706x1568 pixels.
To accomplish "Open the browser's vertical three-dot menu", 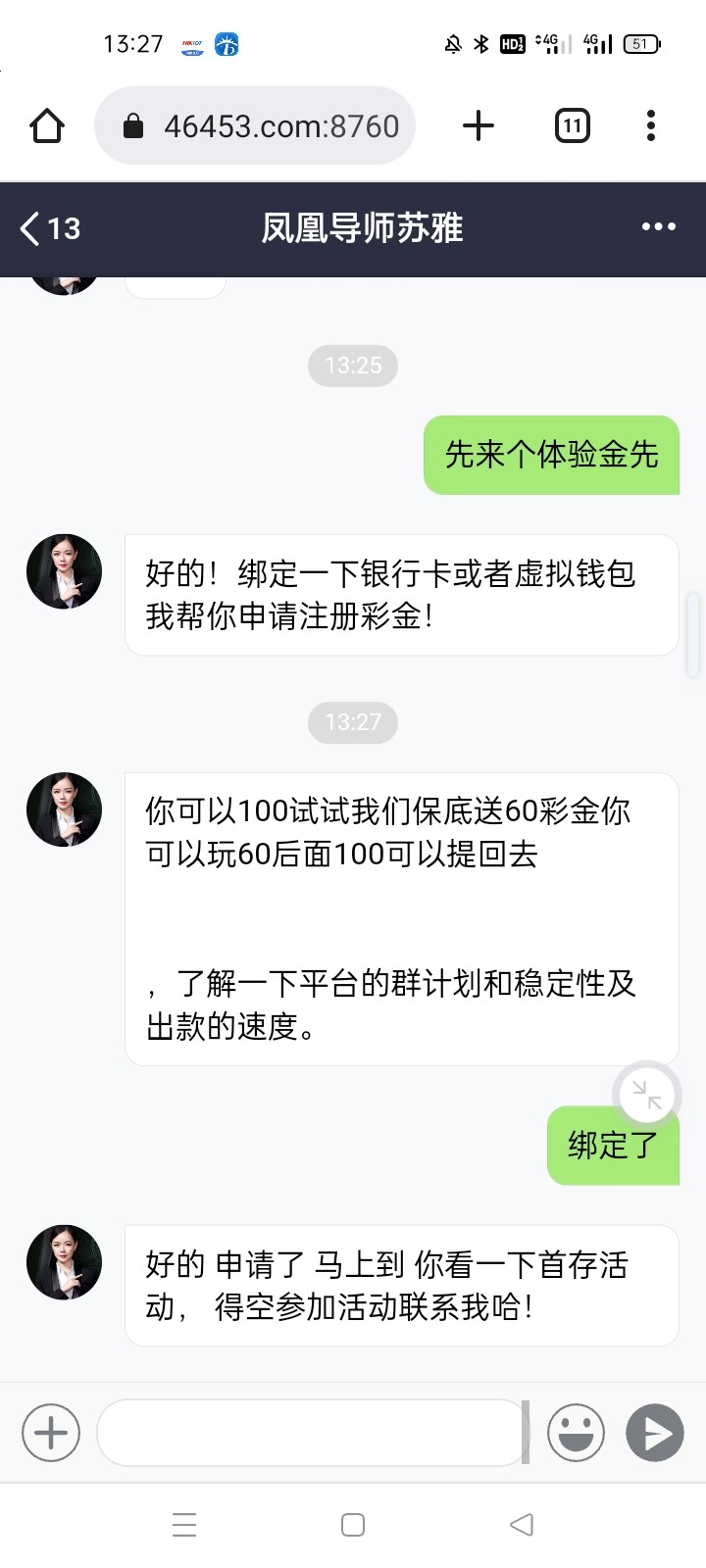I will [x=651, y=125].
